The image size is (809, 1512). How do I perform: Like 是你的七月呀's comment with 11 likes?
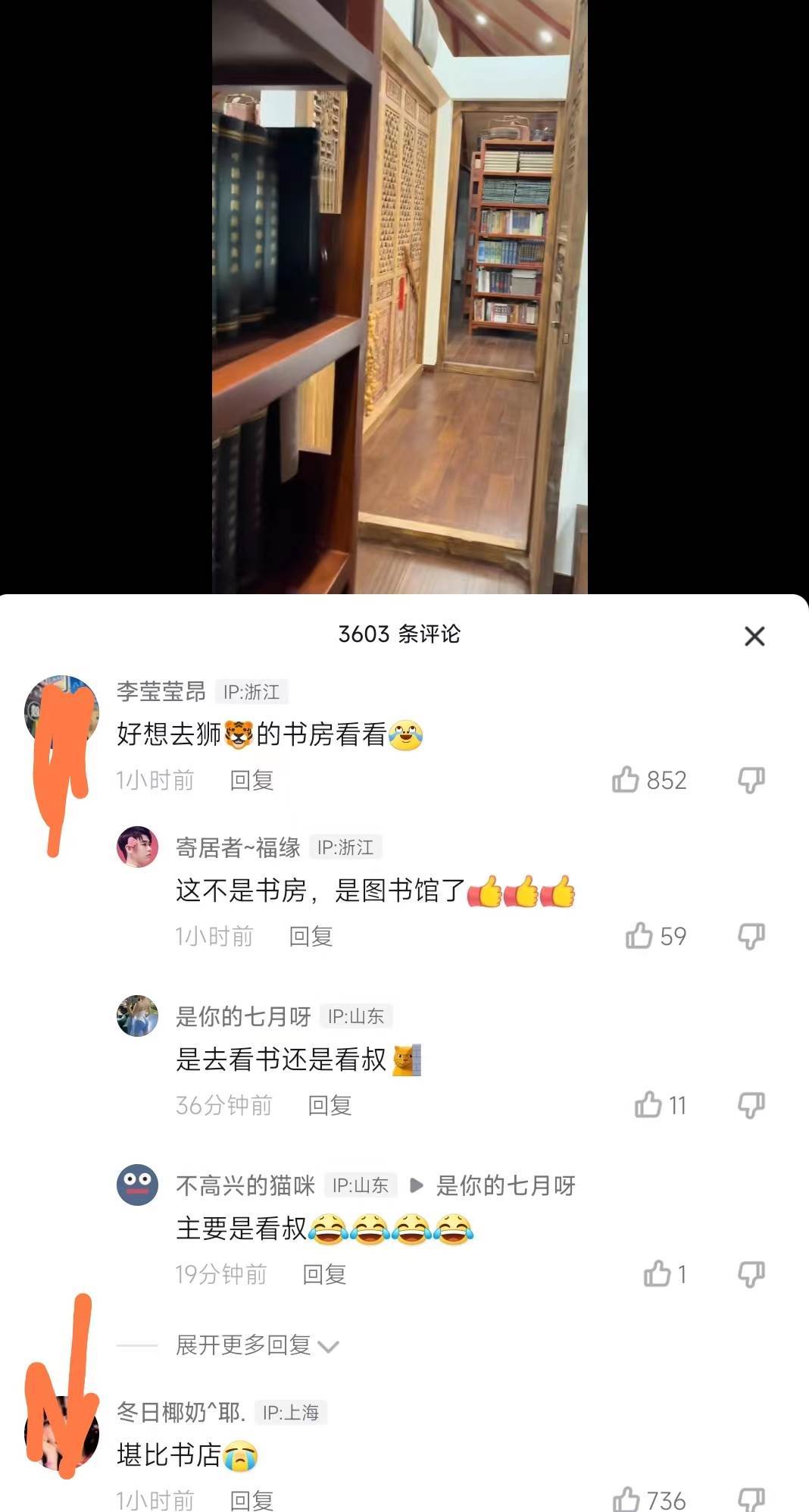[x=648, y=1105]
